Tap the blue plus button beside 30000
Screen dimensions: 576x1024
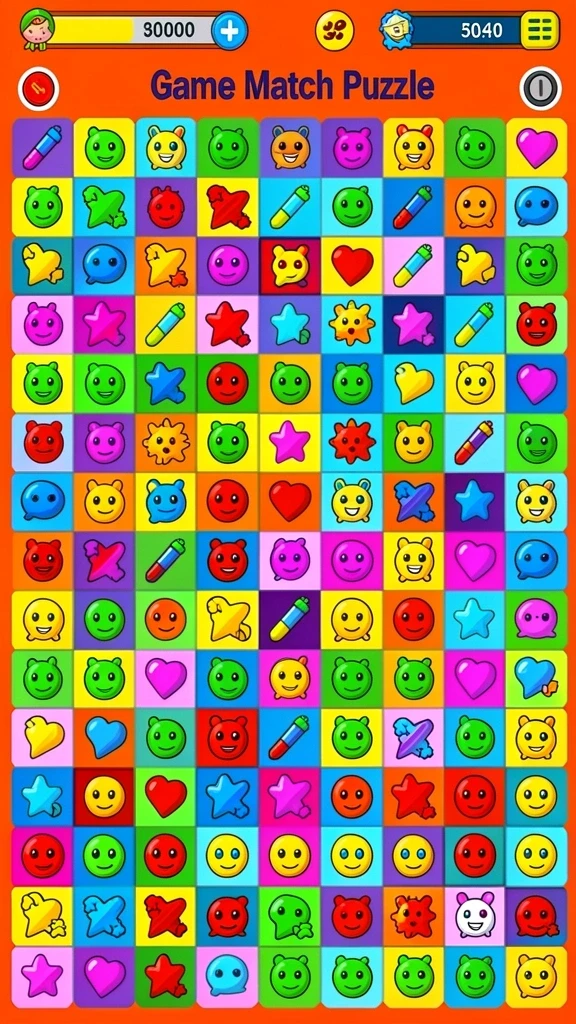click(x=229, y=31)
